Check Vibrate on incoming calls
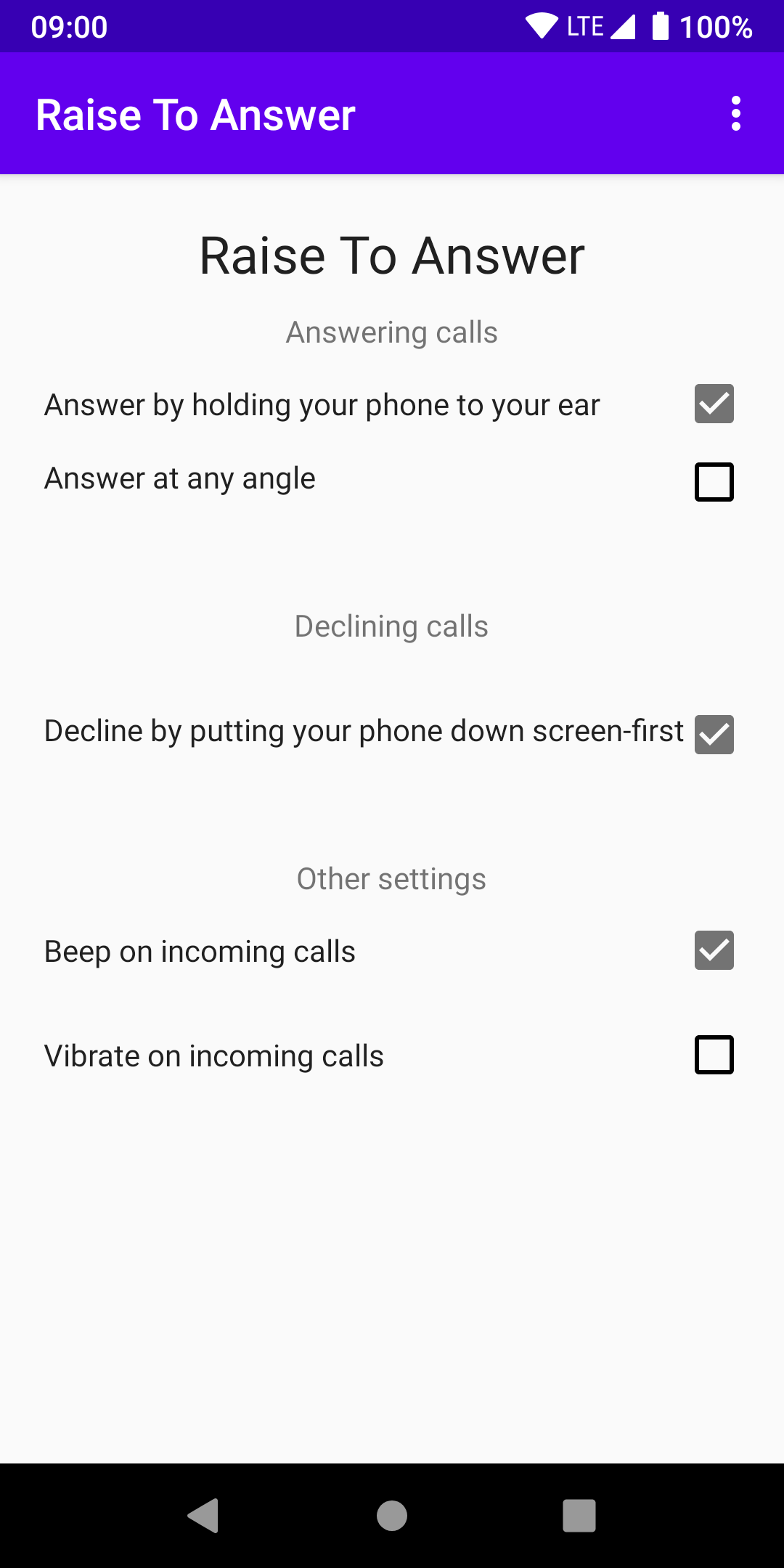The image size is (784, 1568). pyautogui.click(x=714, y=1055)
